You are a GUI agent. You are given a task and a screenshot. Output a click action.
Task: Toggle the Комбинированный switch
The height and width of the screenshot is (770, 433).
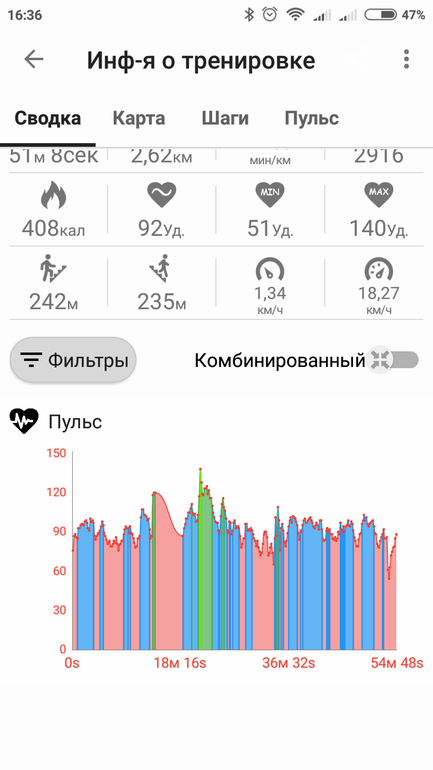pos(393,360)
